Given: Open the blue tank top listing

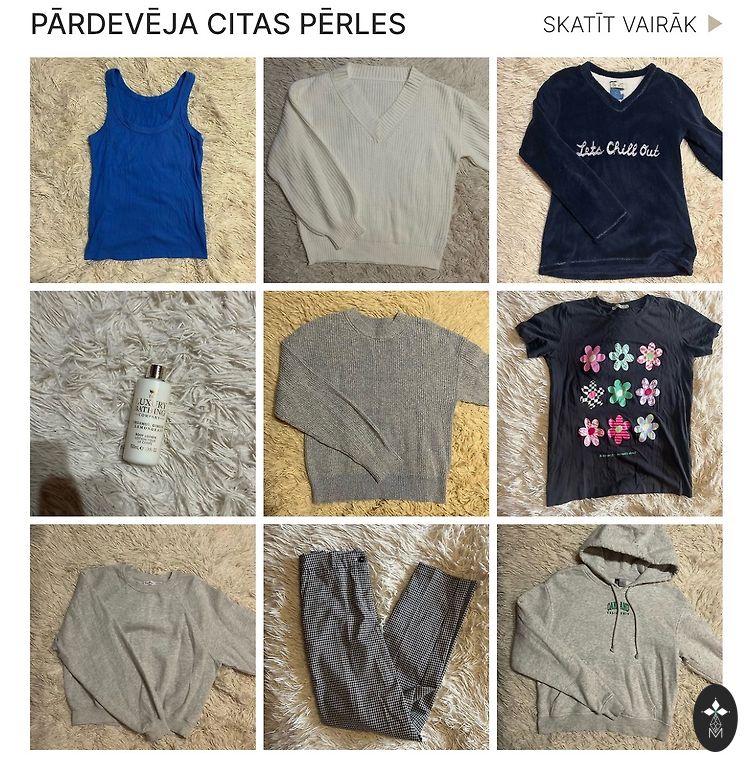Looking at the screenshot, I should pyautogui.click(x=143, y=170).
